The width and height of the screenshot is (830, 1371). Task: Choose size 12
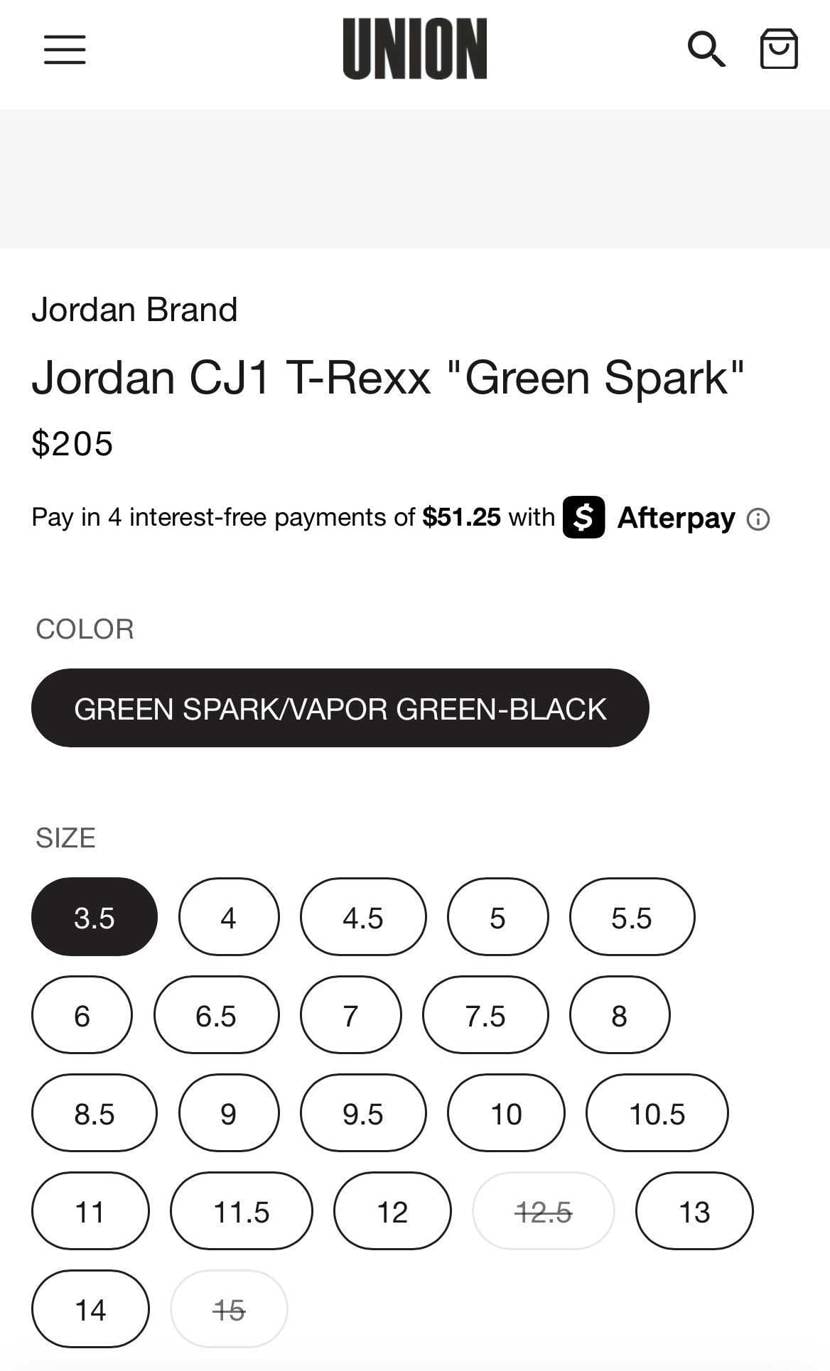click(x=392, y=1211)
